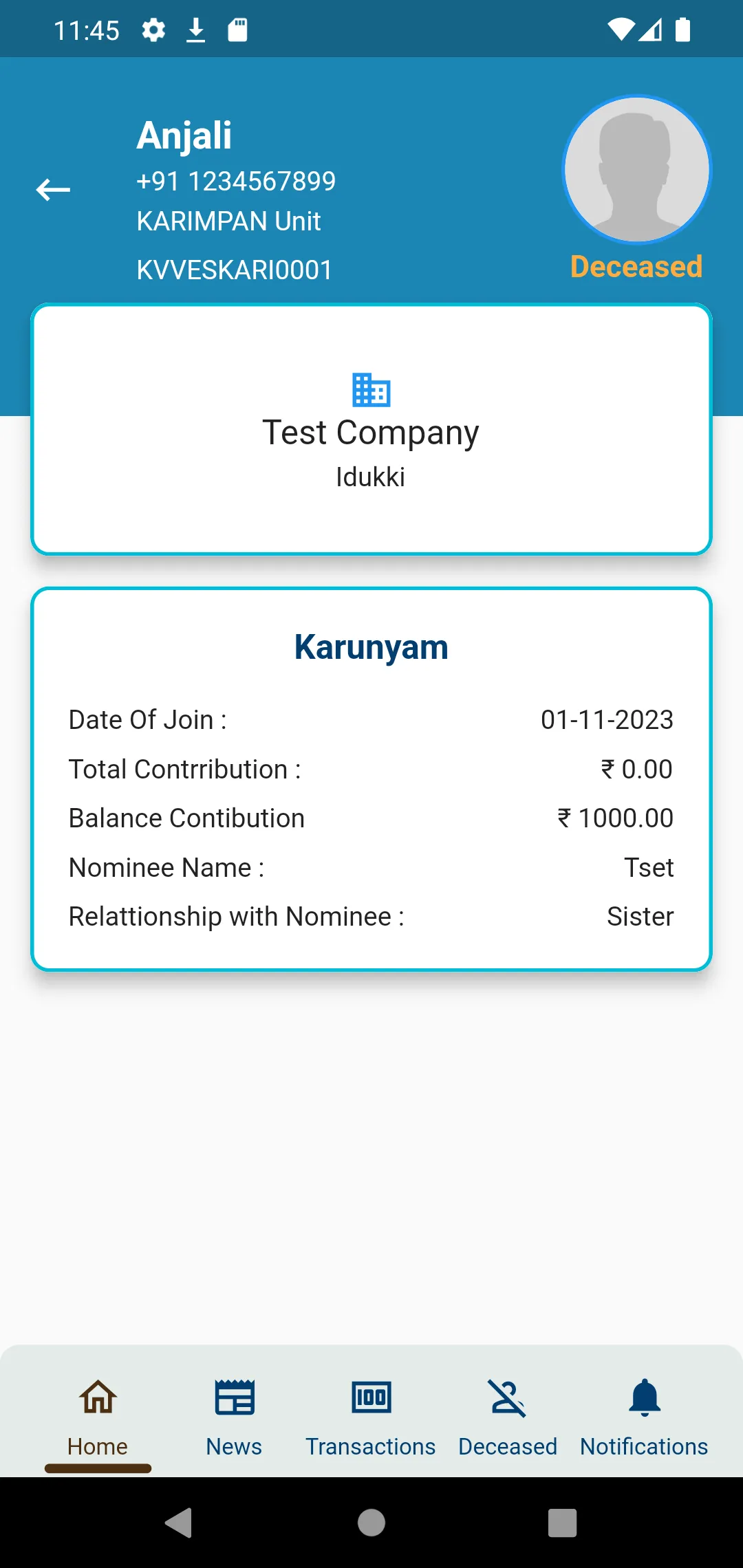Viewport: 743px width, 1568px height.
Task: Tap the settings gear in status bar
Action: (x=153, y=28)
